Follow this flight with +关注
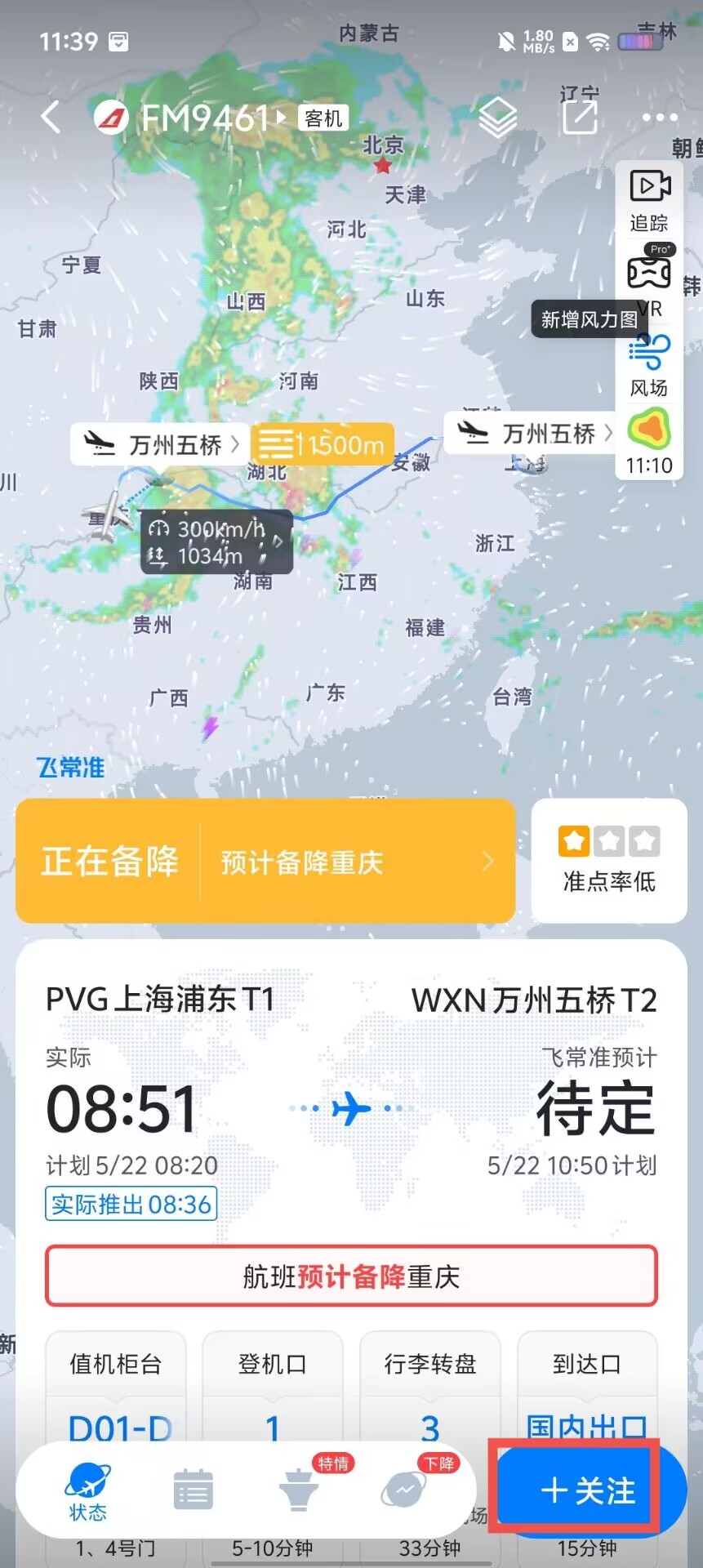Screen dimensions: 703x1568 (588, 1490)
